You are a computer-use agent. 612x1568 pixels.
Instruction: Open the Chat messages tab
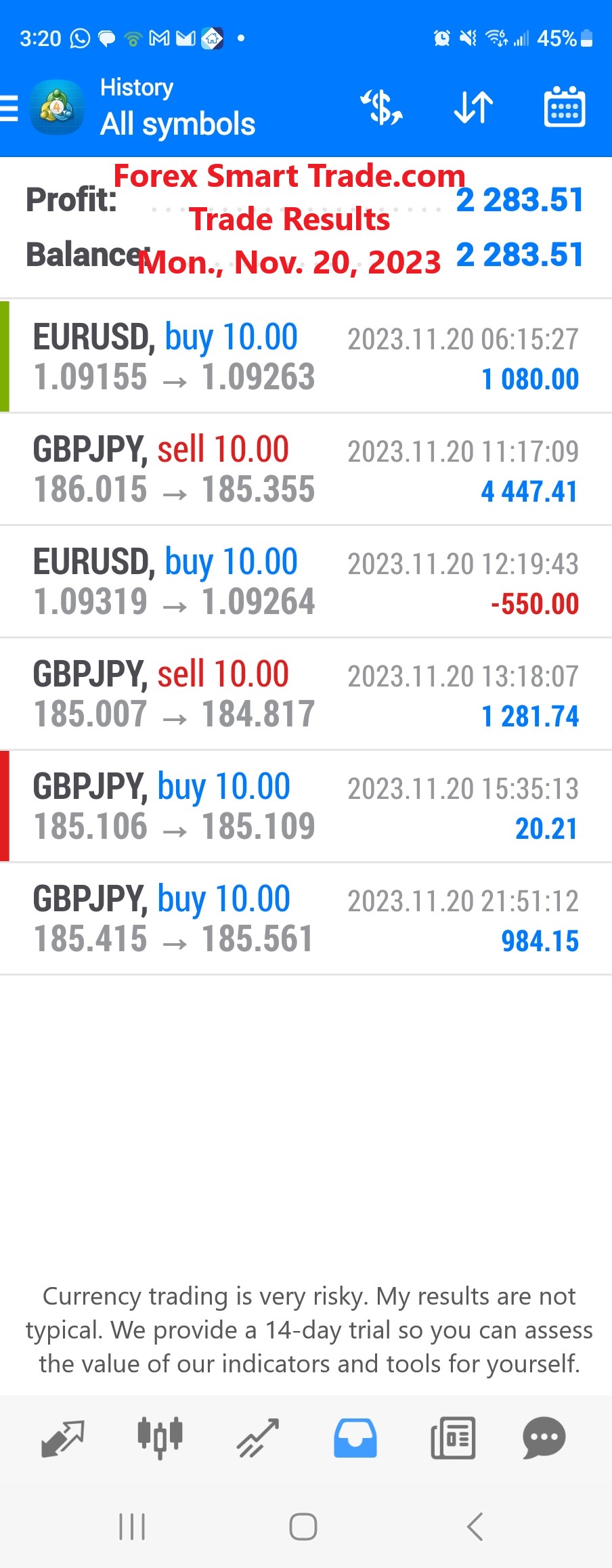(x=544, y=1438)
